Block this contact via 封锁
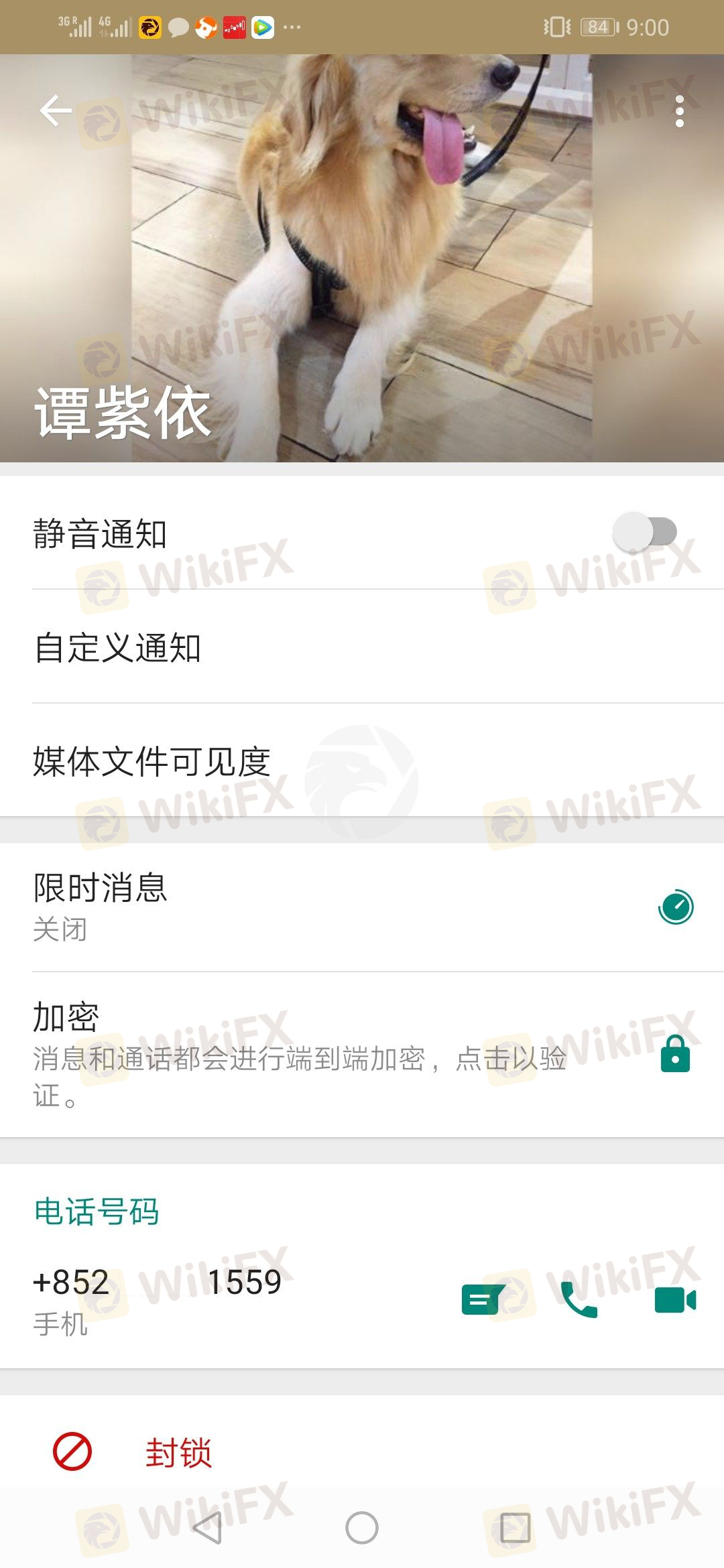This screenshot has height=1568, width=724. pyautogui.click(x=178, y=1452)
